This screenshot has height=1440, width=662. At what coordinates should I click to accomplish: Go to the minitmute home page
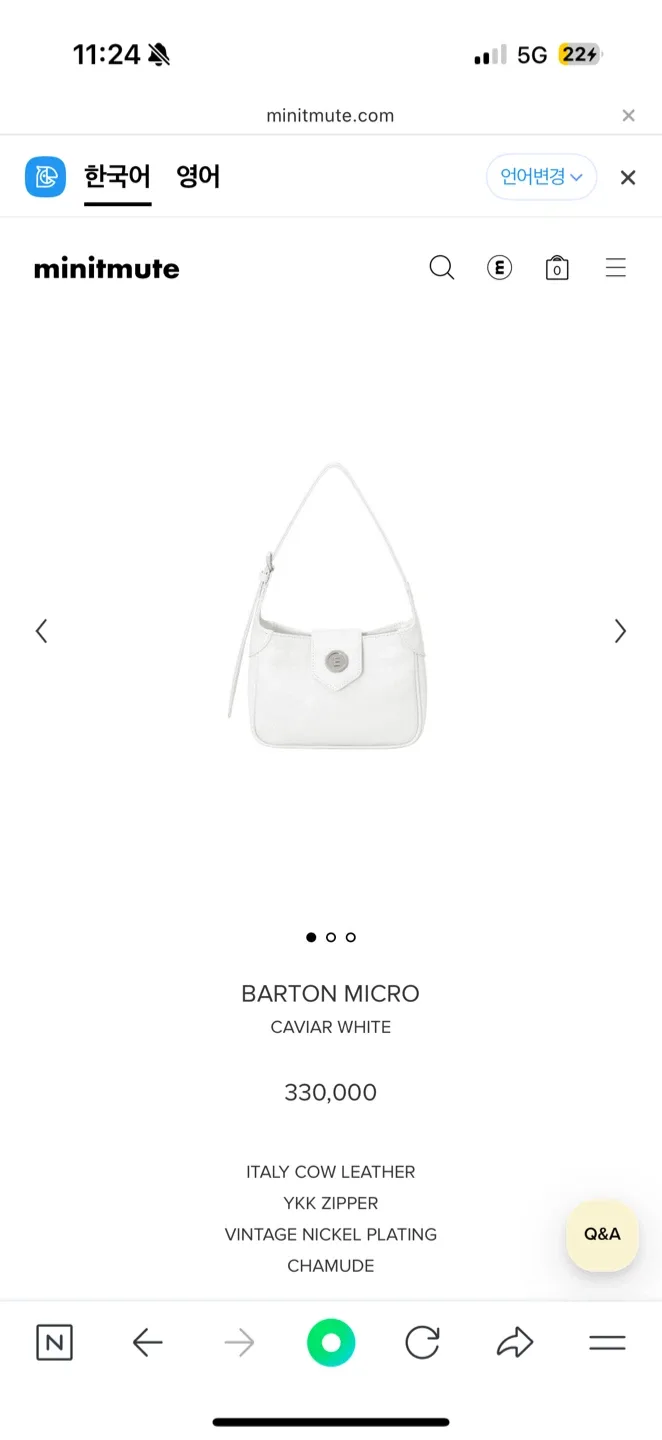107,268
